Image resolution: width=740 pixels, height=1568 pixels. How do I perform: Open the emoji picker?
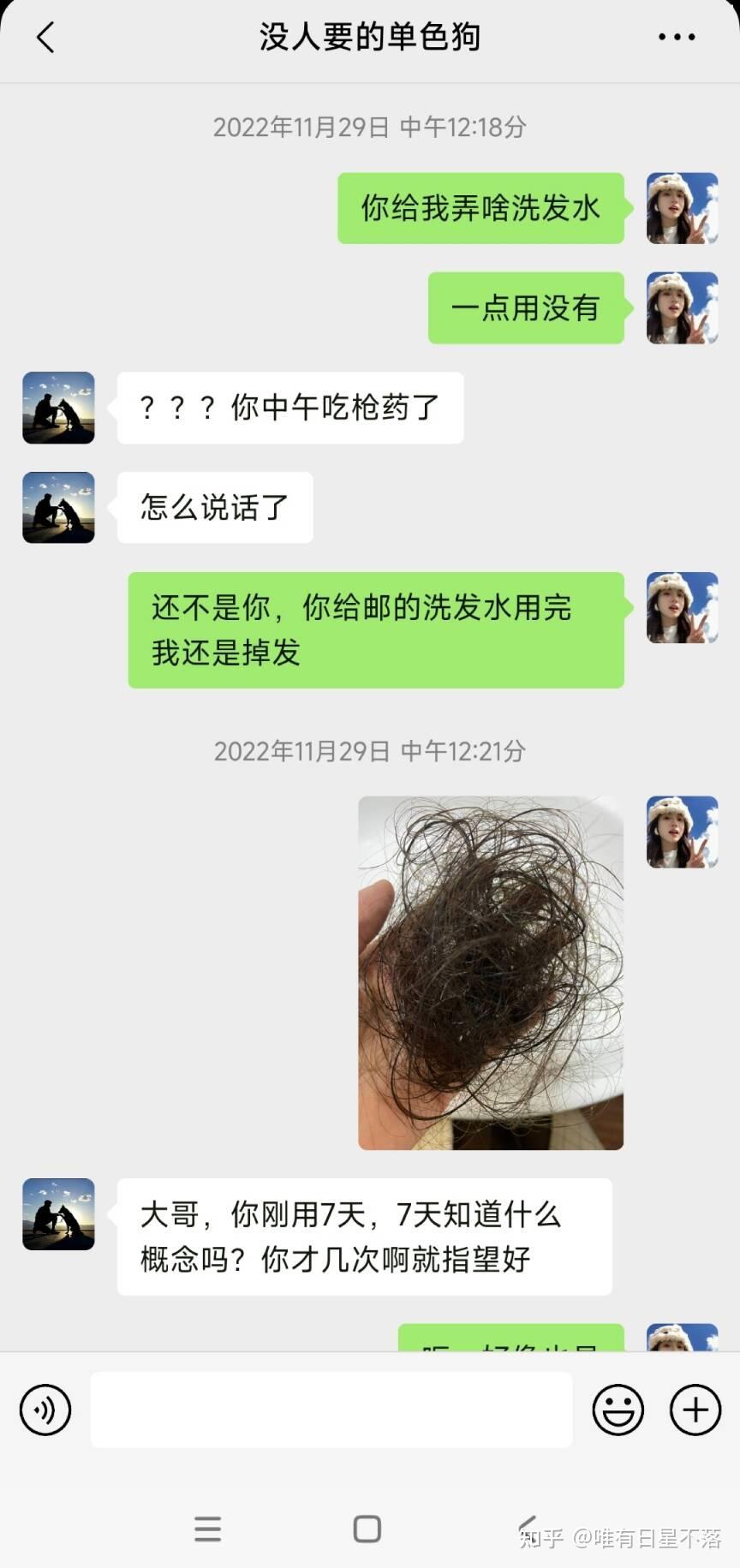pyautogui.click(x=618, y=1409)
